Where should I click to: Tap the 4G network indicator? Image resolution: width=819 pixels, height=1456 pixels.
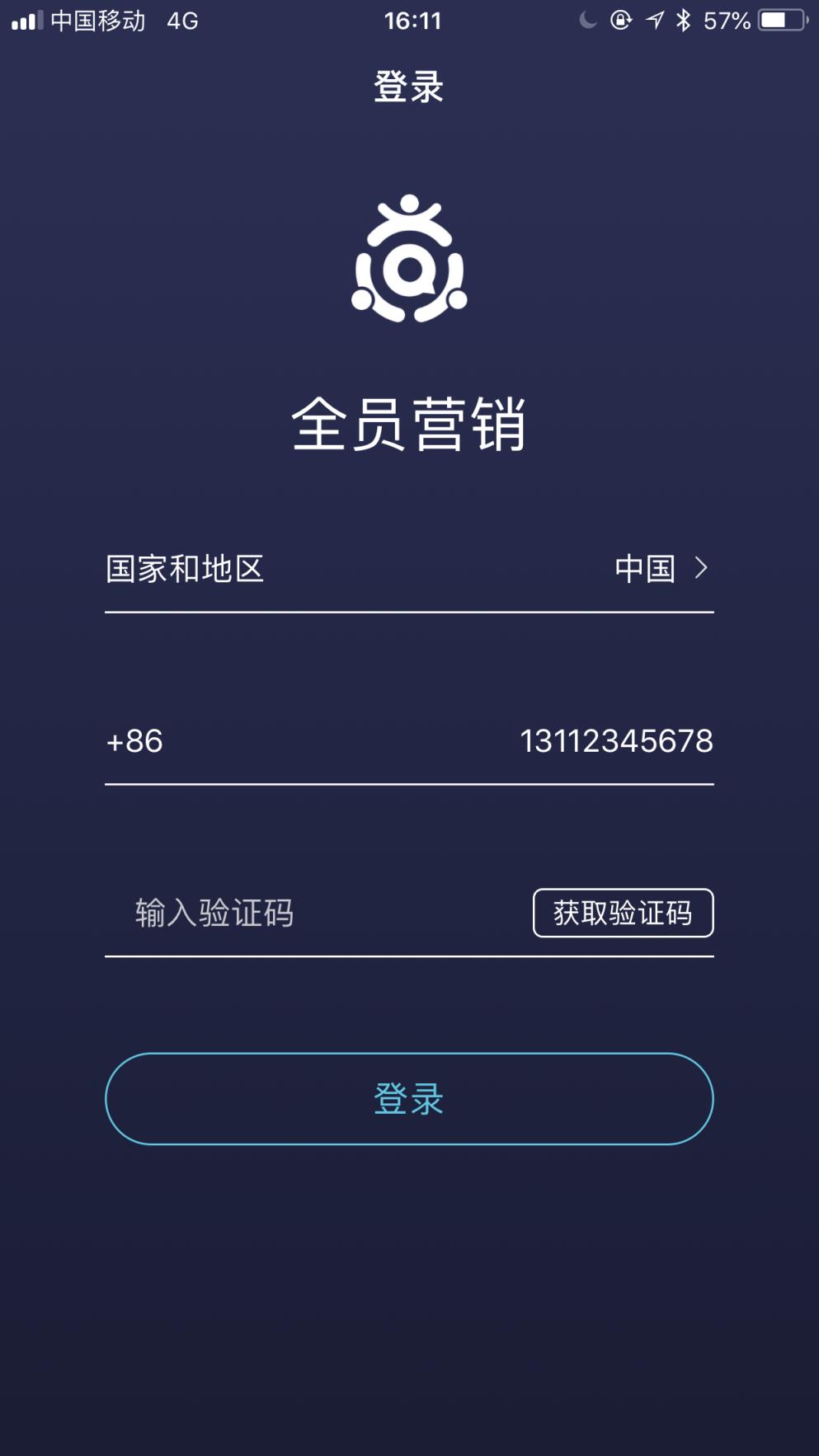(183, 20)
